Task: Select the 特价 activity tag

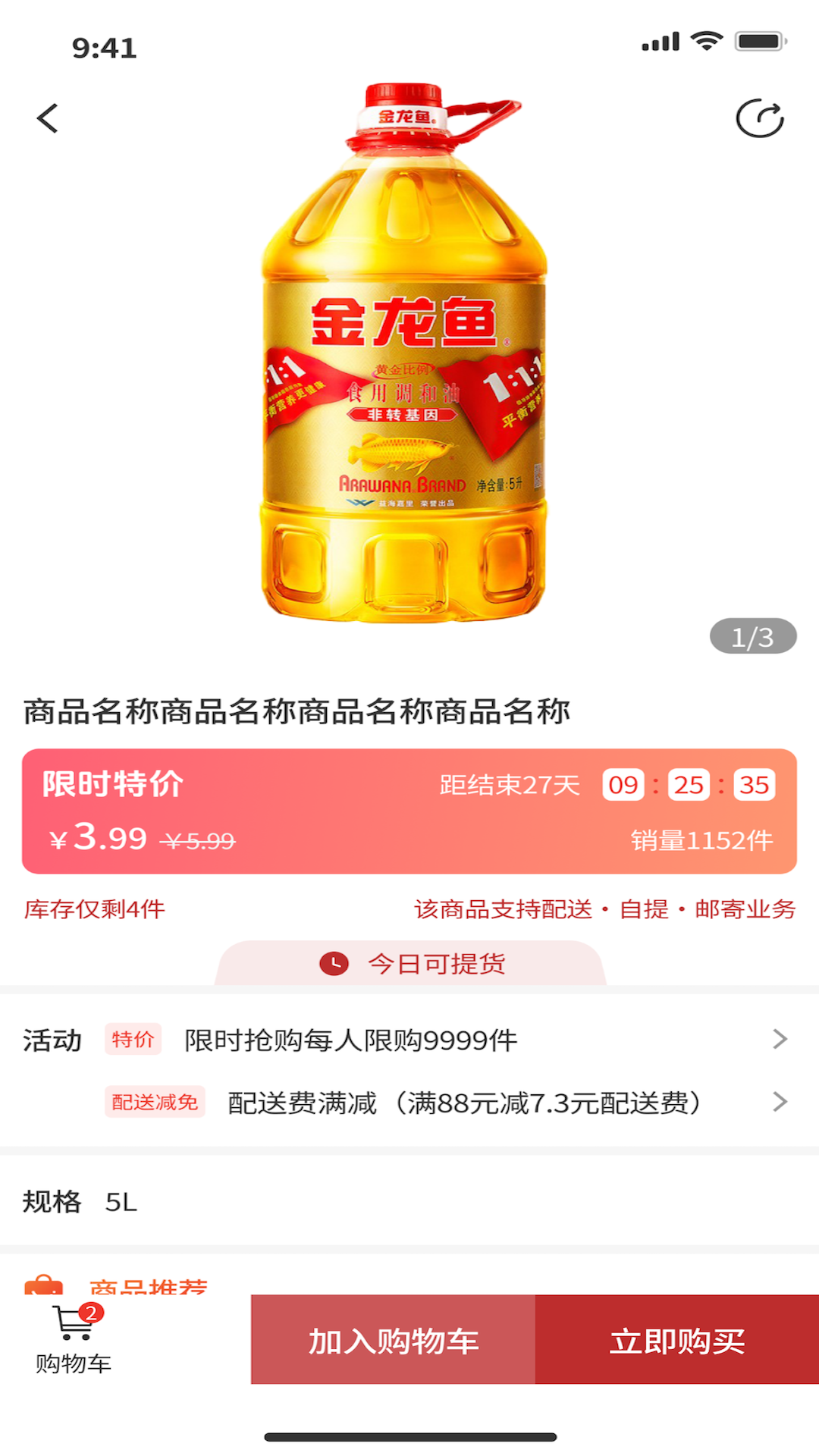Action: tap(133, 1040)
